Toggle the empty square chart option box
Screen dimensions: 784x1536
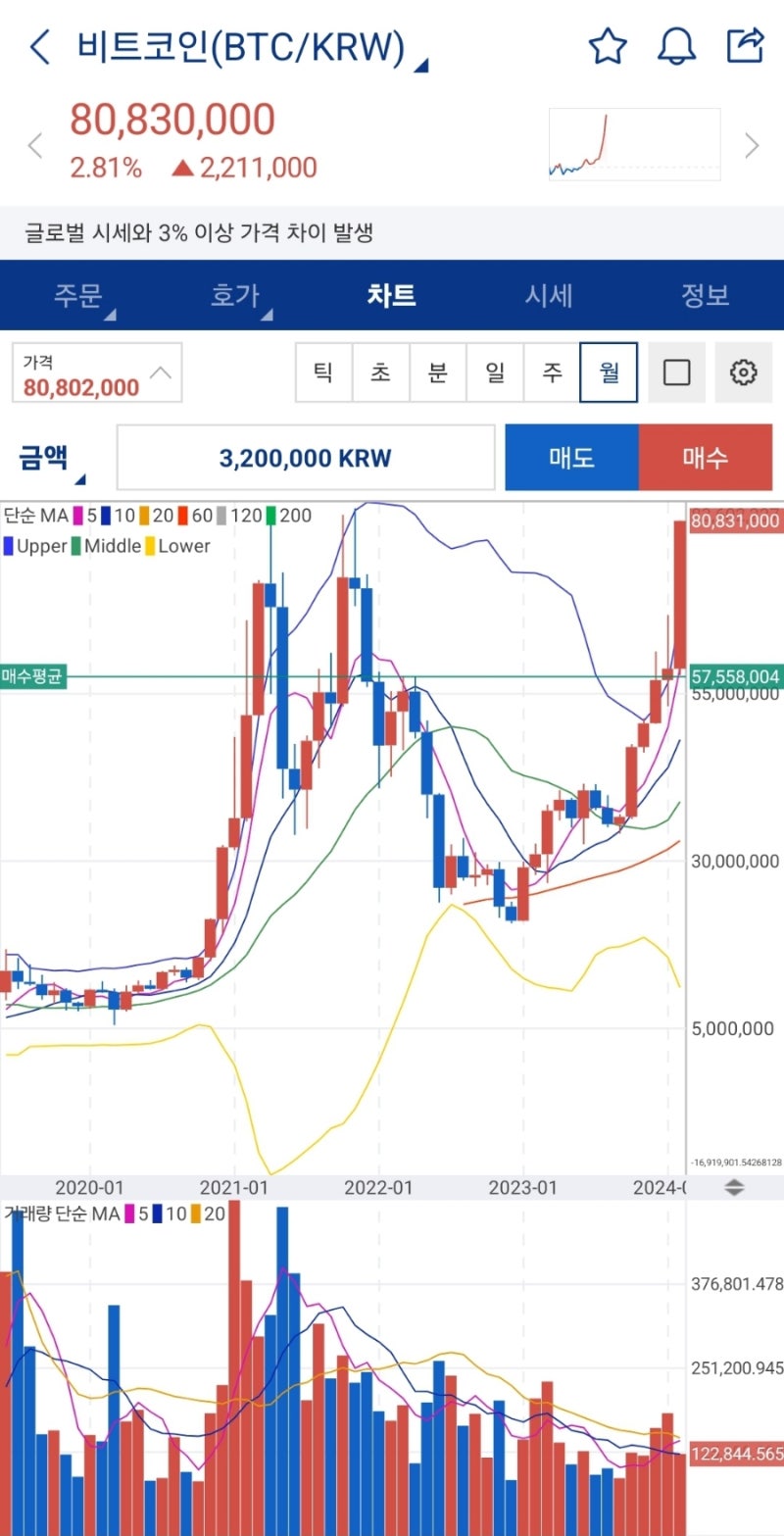pyautogui.click(x=677, y=372)
